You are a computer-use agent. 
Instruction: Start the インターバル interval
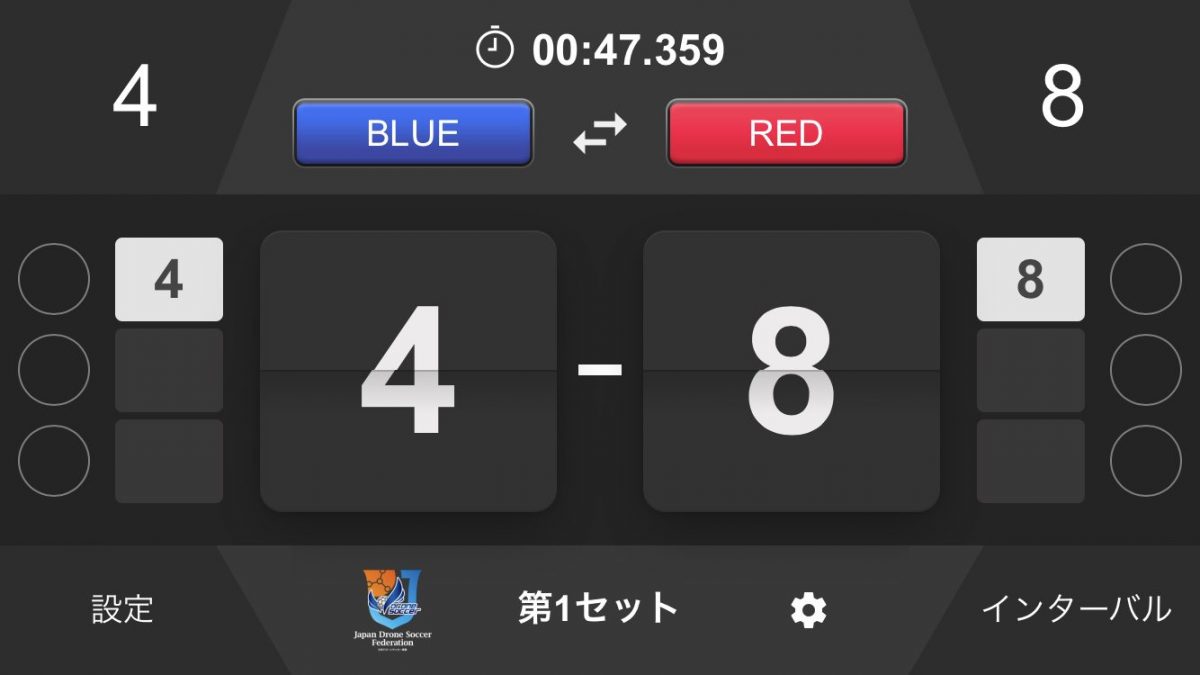point(1076,609)
